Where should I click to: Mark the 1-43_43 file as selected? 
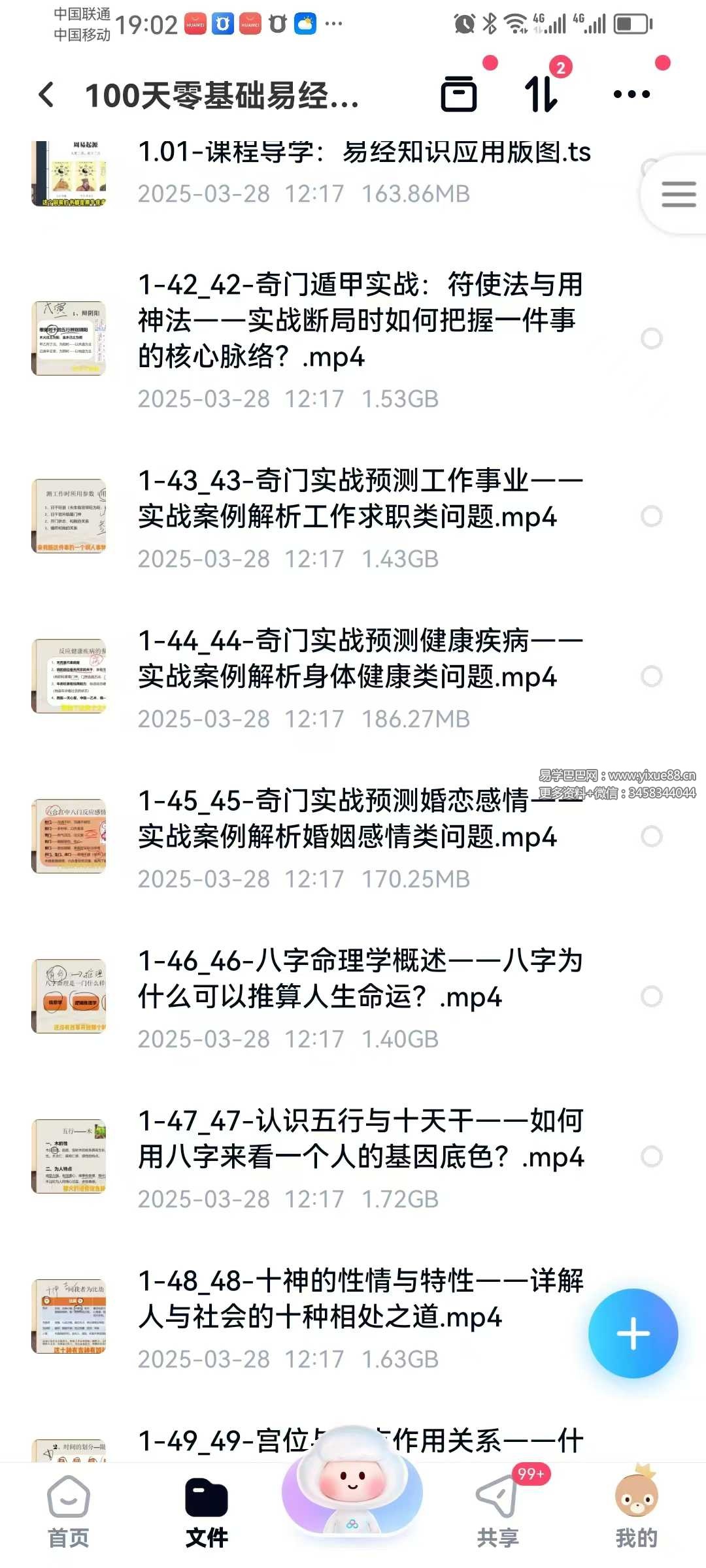coord(651,516)
